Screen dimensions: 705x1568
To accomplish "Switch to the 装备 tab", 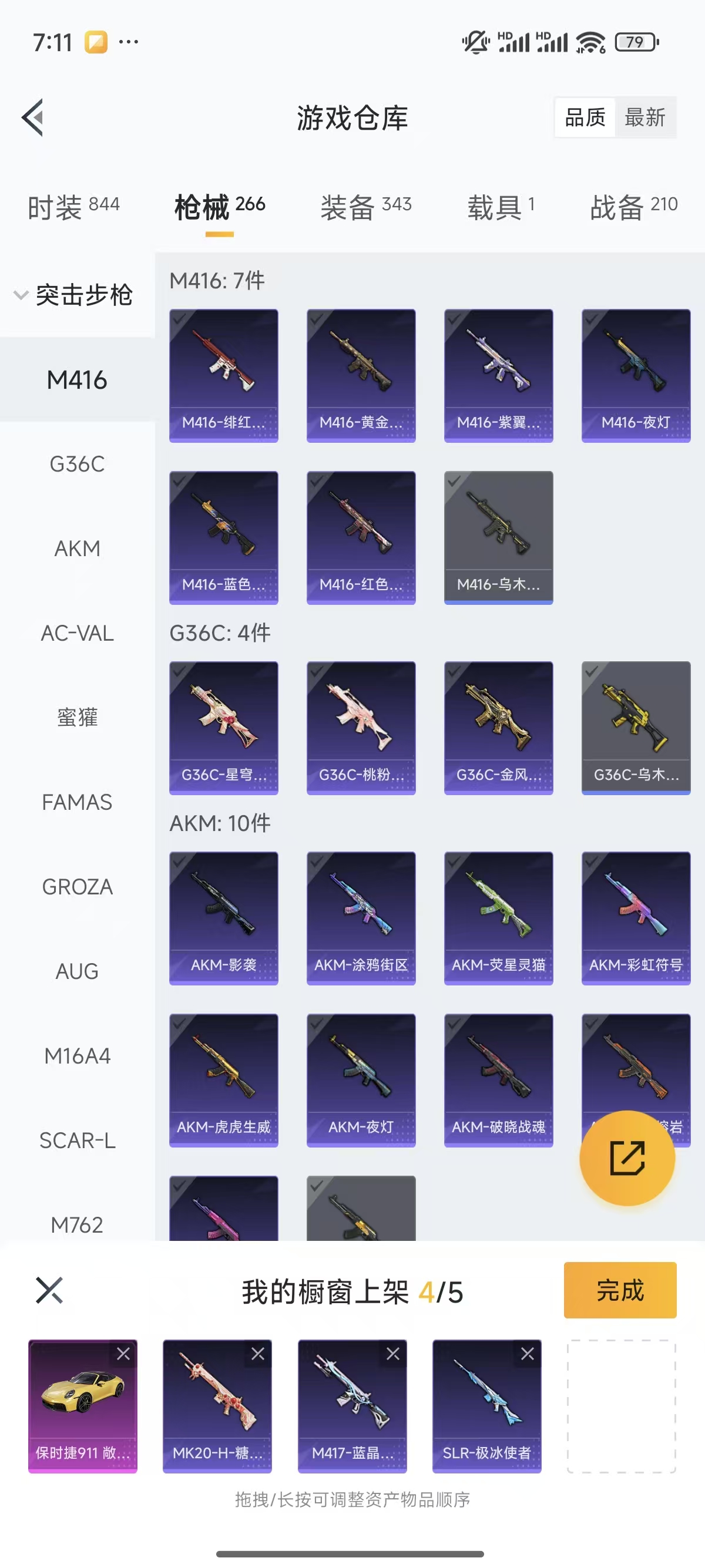I will pos(366,206).
